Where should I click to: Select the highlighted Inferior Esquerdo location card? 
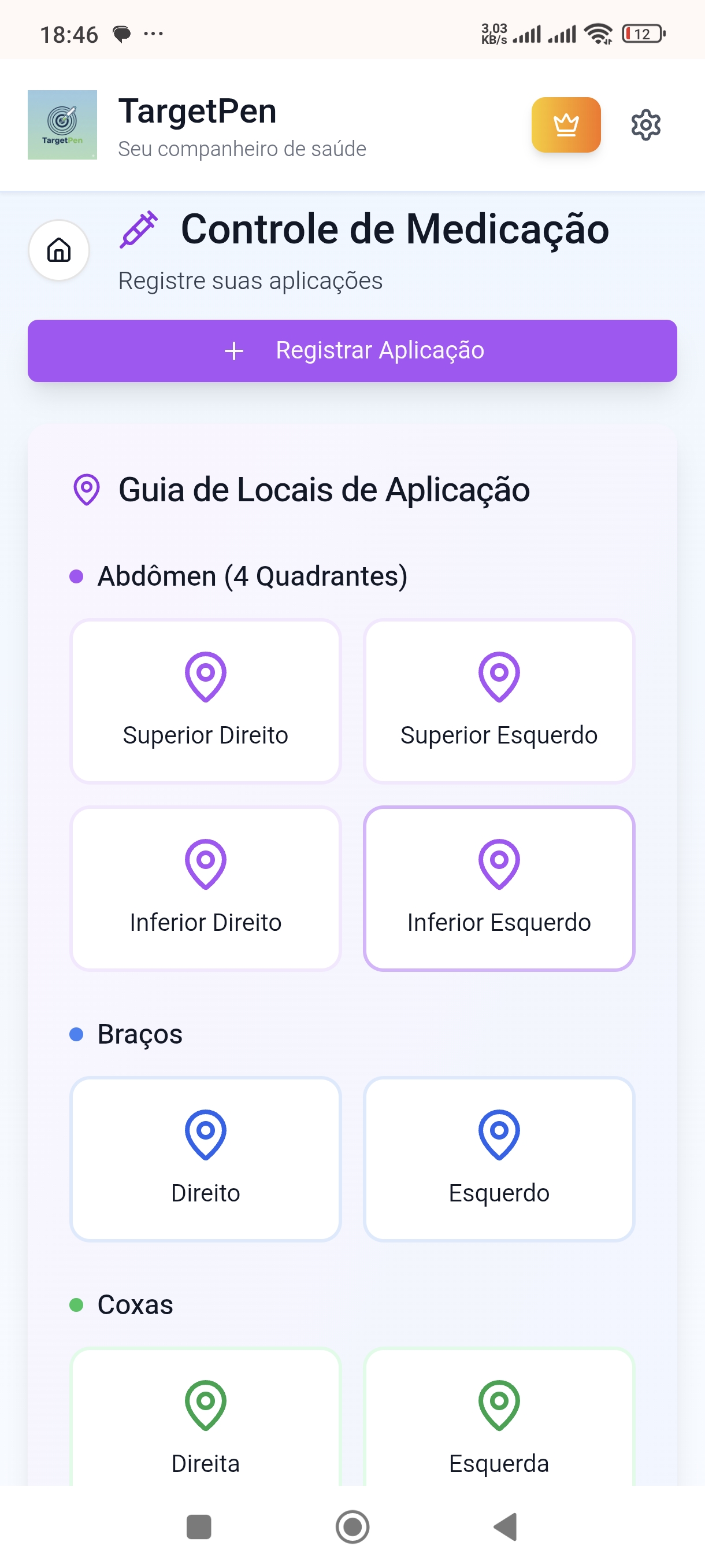pos(499,889)
